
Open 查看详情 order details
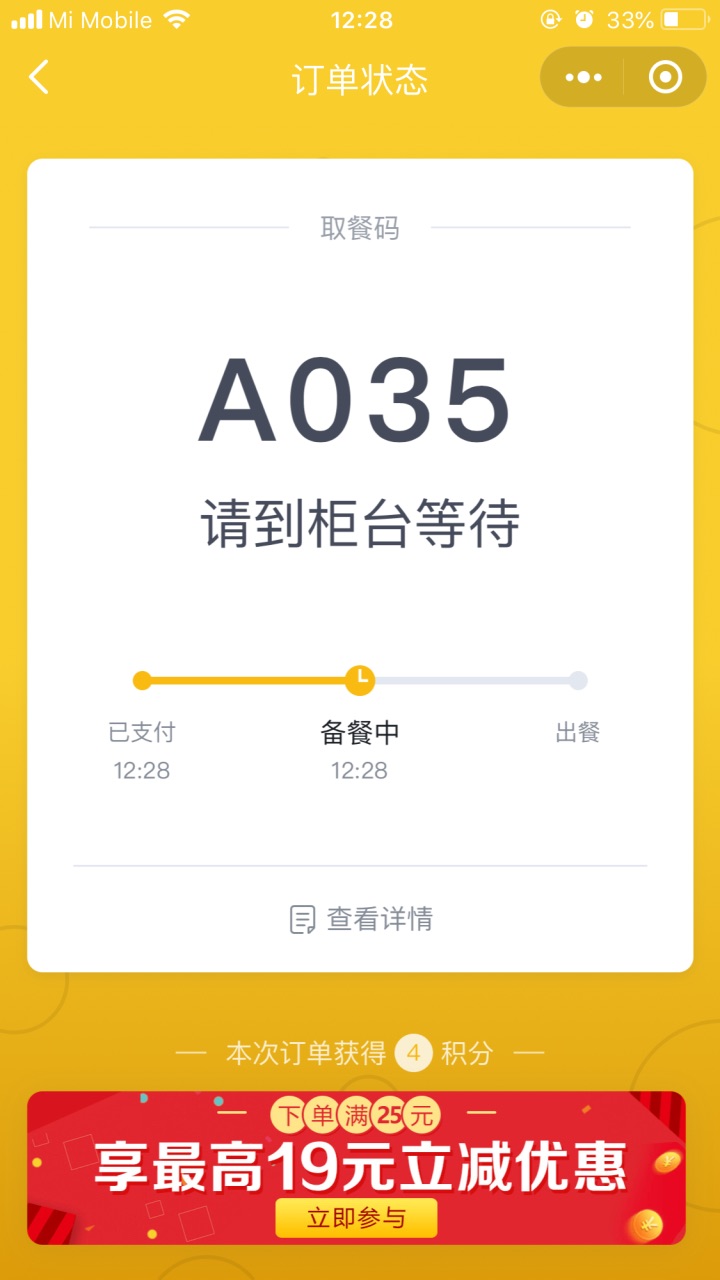(360, 919)
